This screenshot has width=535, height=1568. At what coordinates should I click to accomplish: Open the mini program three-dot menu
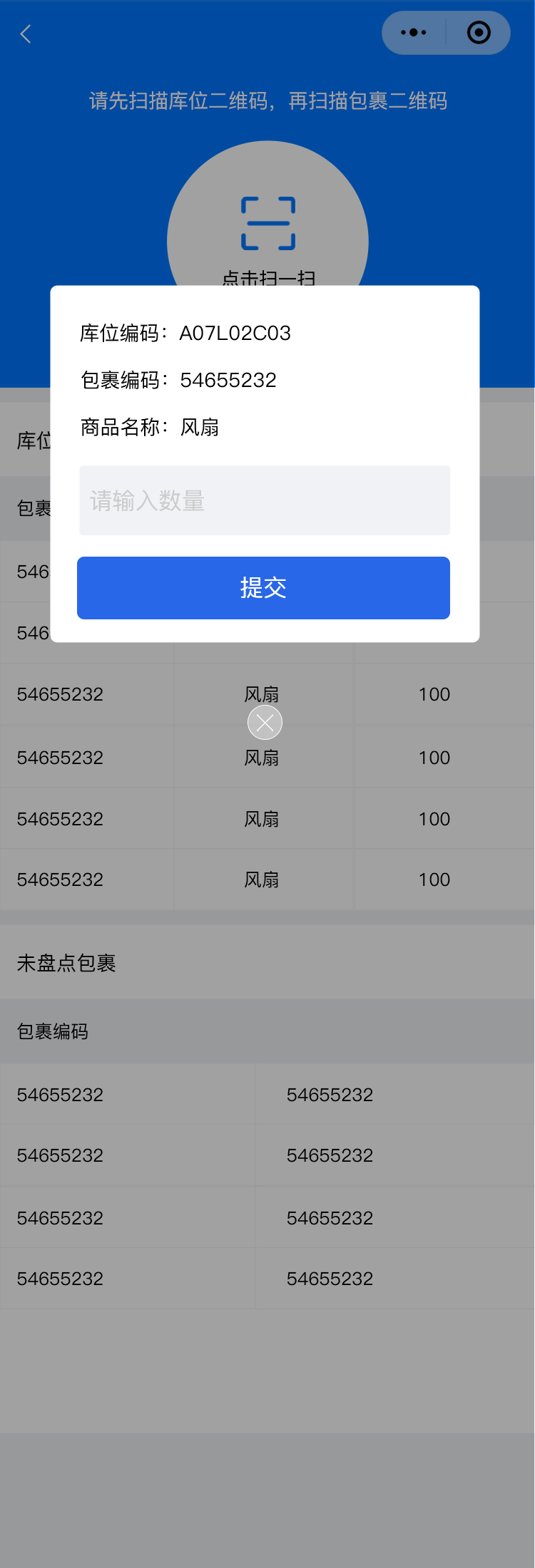tap(414, 33)
